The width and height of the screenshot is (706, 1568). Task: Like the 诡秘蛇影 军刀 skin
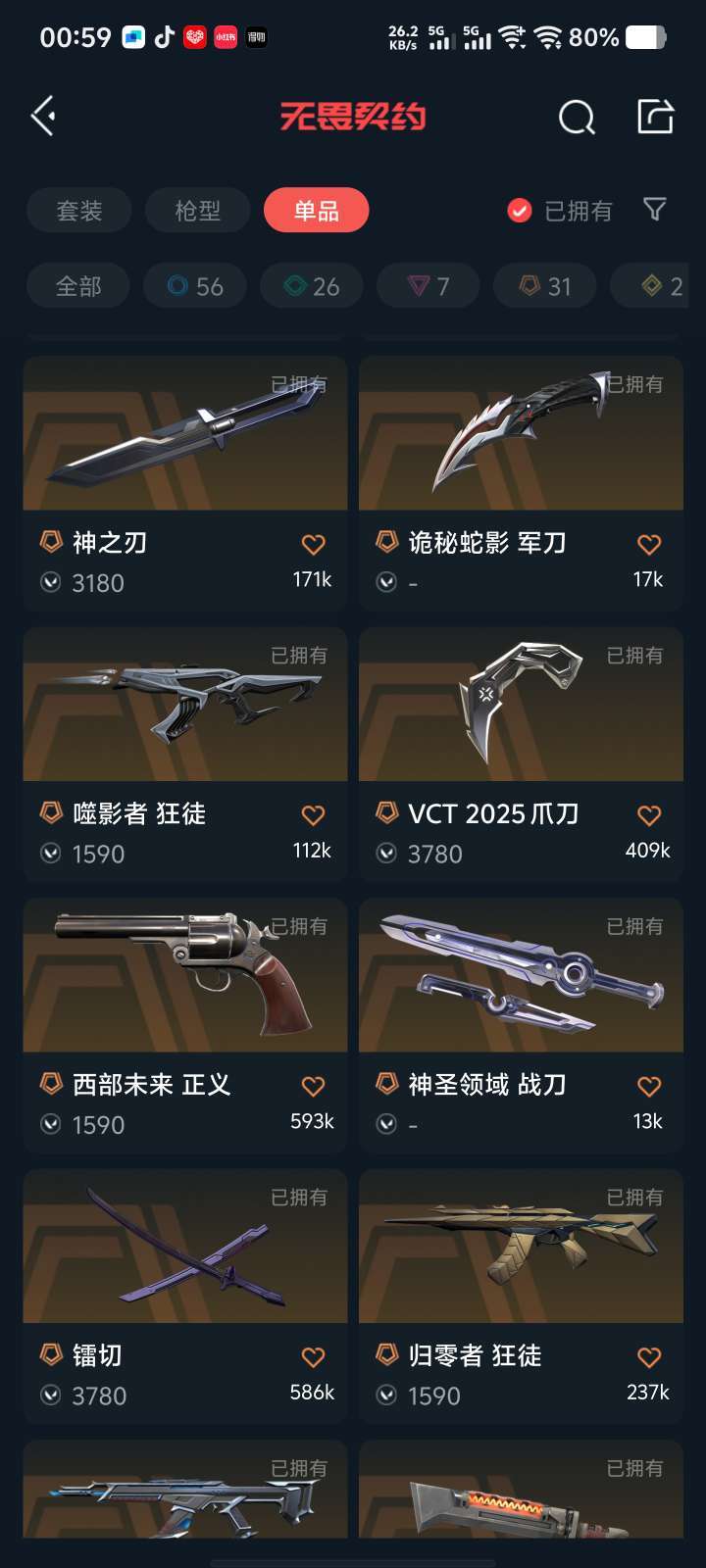tap(649, 544)
